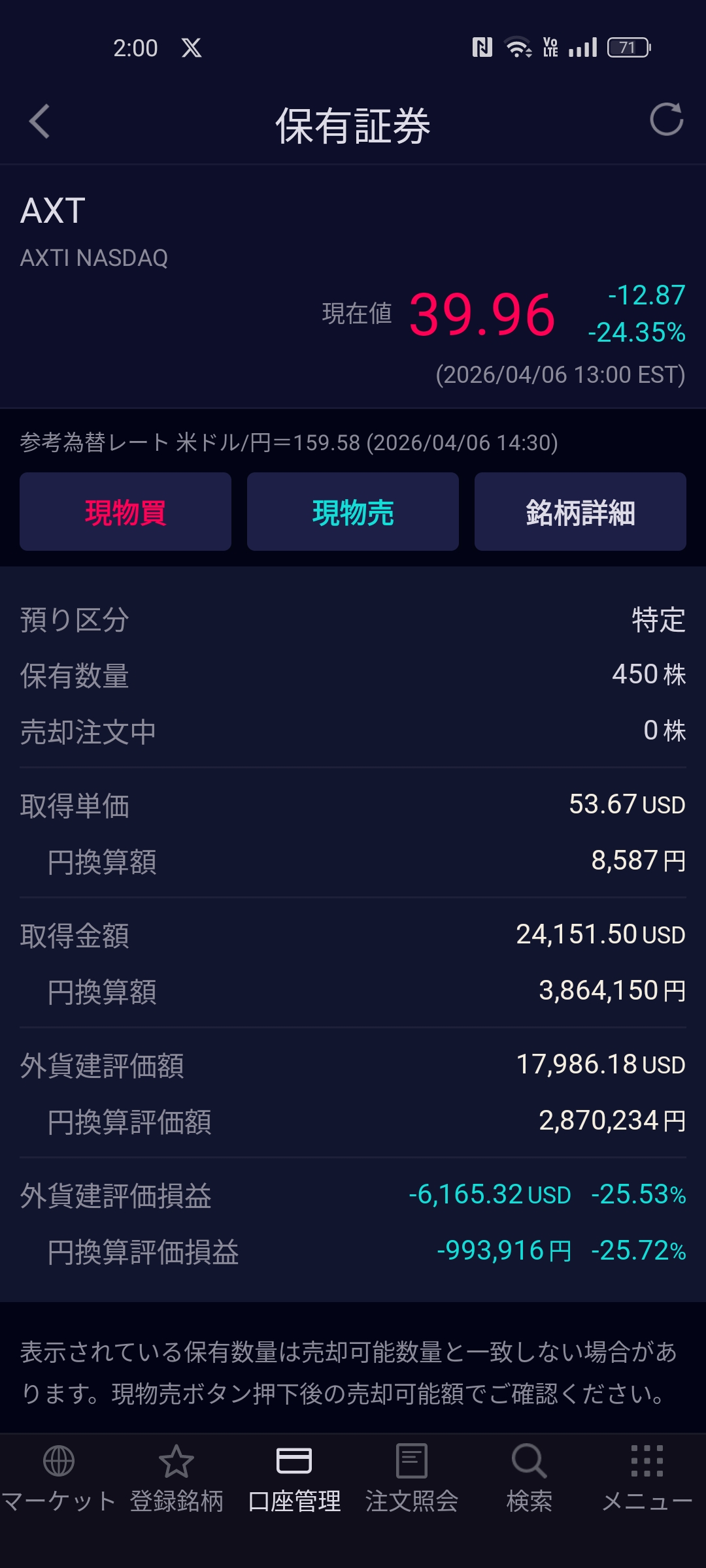Tap the 現物買 buy button
706x1568 pixels.
[x=126, y=512]
